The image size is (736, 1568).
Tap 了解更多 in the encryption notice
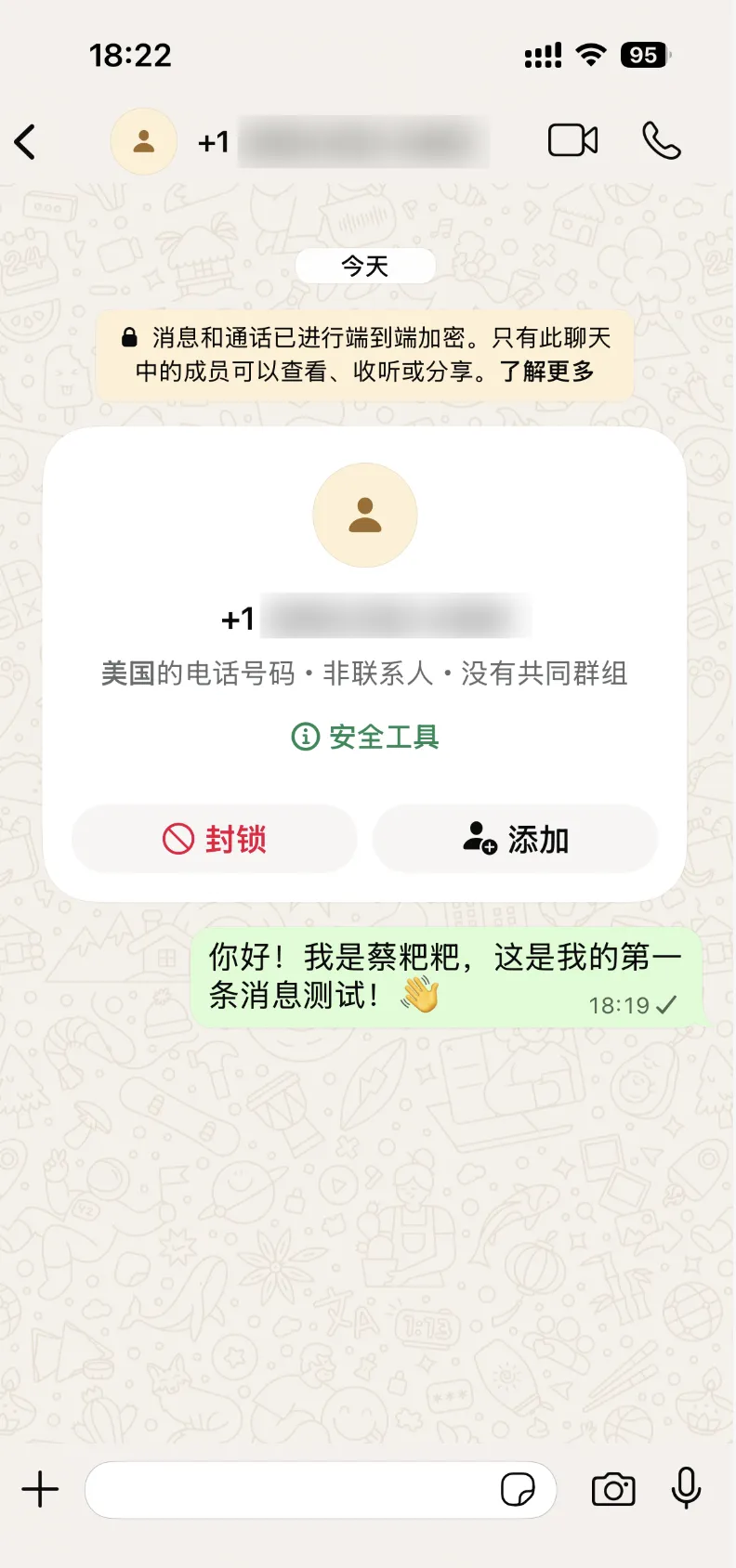point(550,371)
